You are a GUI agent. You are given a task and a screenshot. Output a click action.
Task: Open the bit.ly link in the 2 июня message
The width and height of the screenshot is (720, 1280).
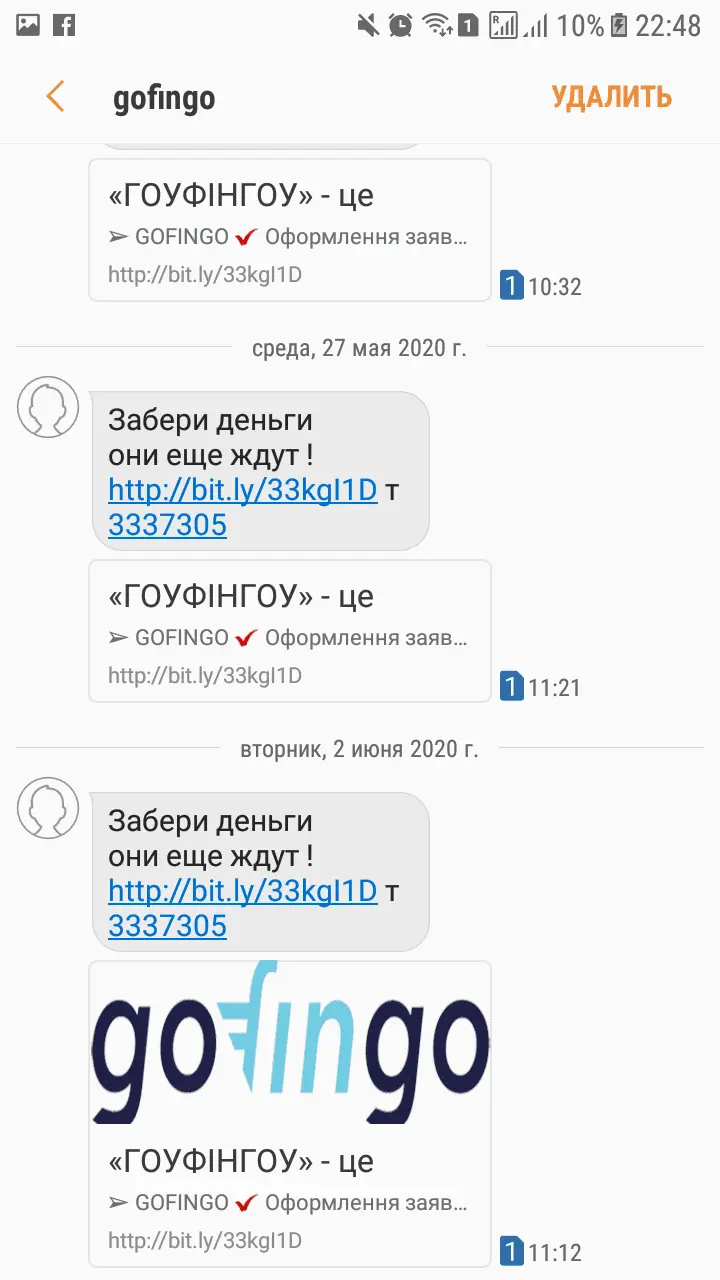coord(243,890)
